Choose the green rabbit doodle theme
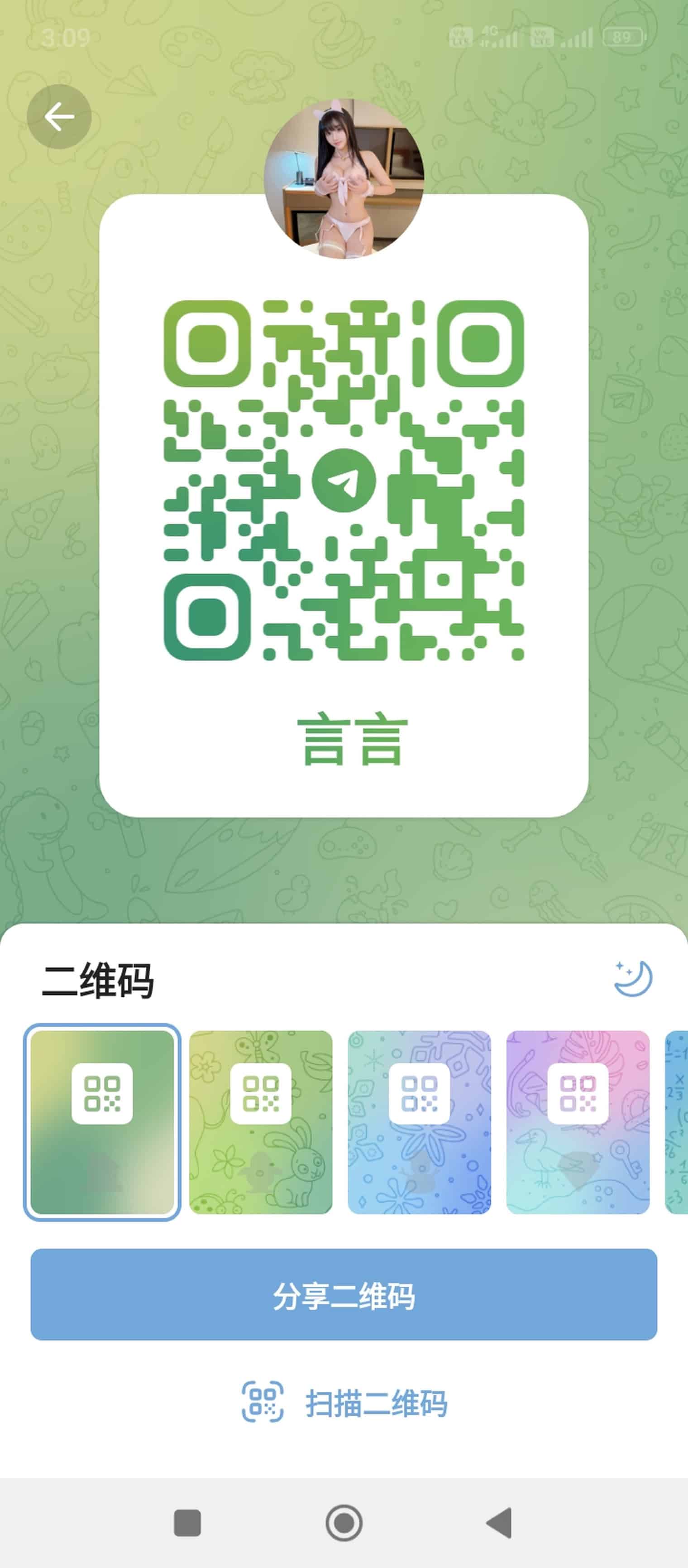Screen dimensions: 688x1568 (x=261, y=1122)
